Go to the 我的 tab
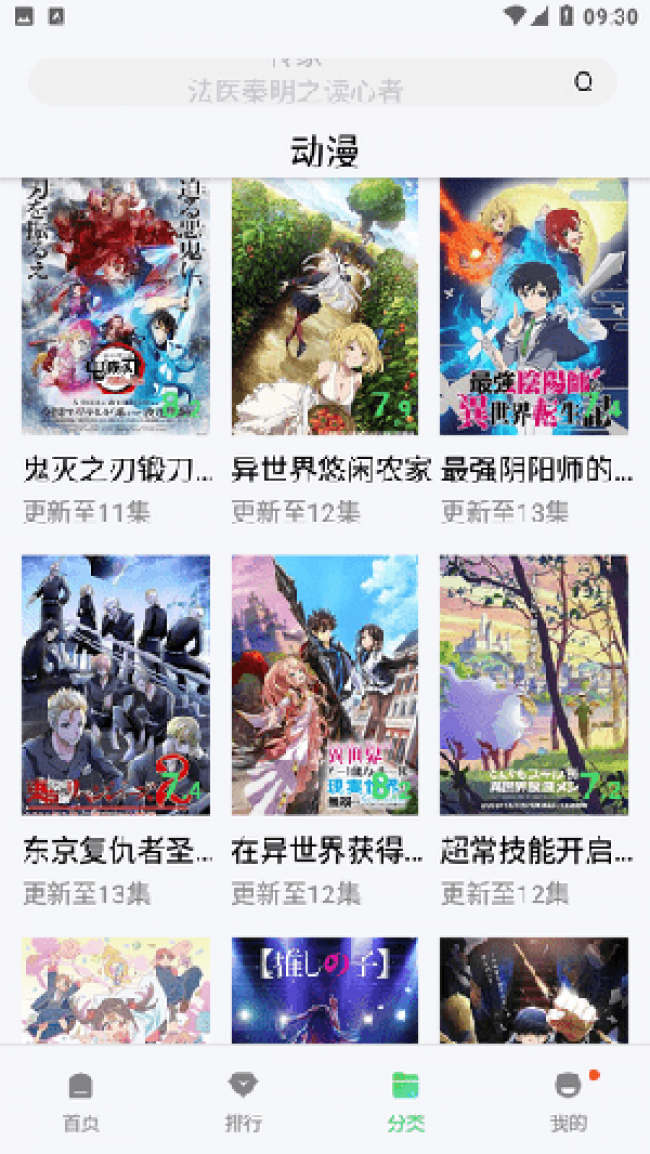Viewport: 650px width, 1154px height. click(568, 1100)
